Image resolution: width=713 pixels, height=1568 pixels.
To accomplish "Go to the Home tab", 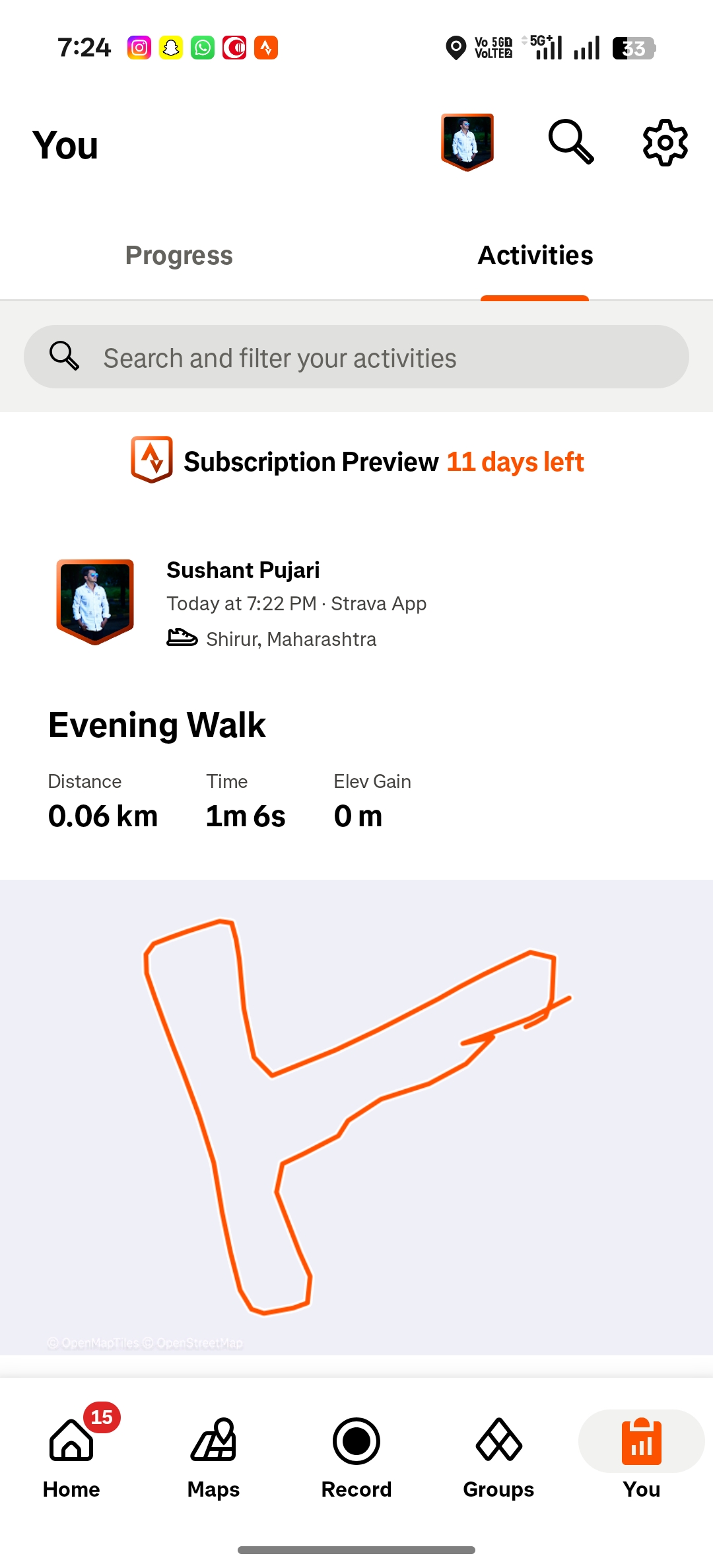I will tap(71, 1453).
